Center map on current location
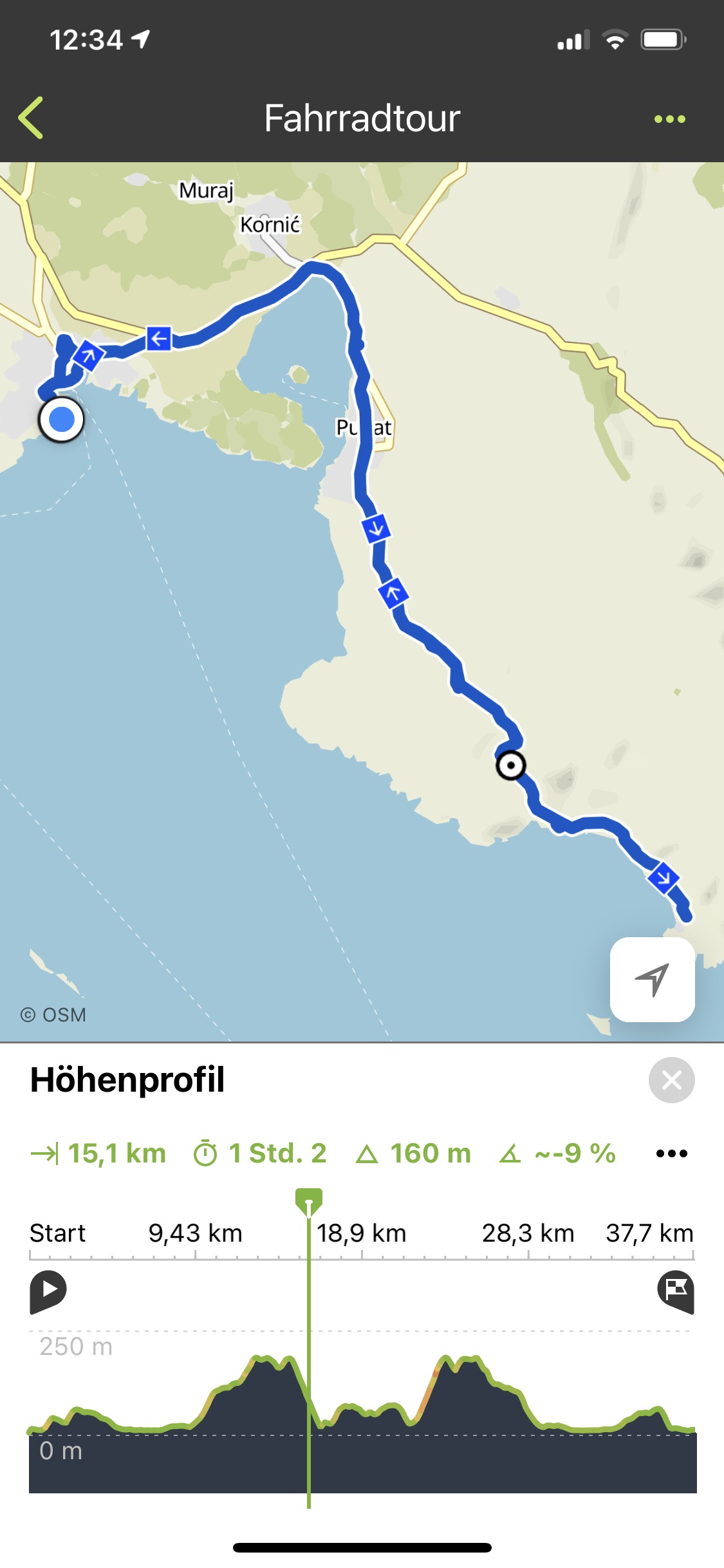 click(652, 980)
